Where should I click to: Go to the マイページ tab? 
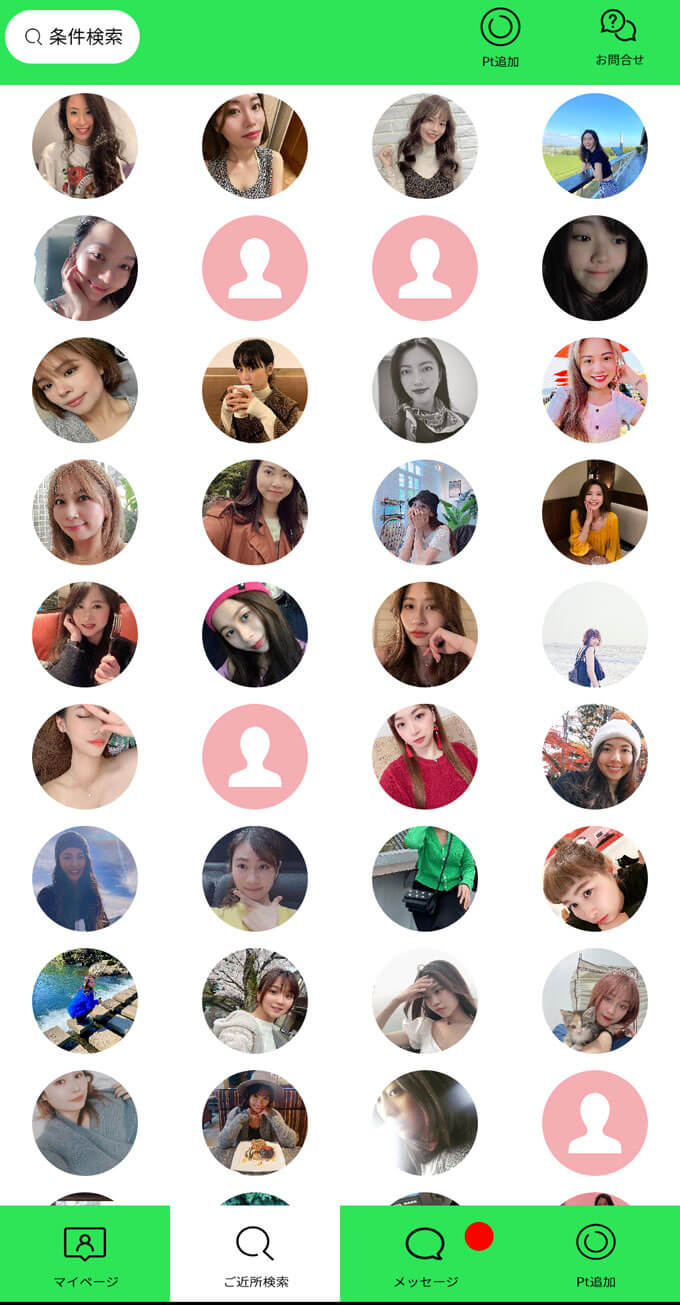pyautogui.click(x=85, y=1254)
